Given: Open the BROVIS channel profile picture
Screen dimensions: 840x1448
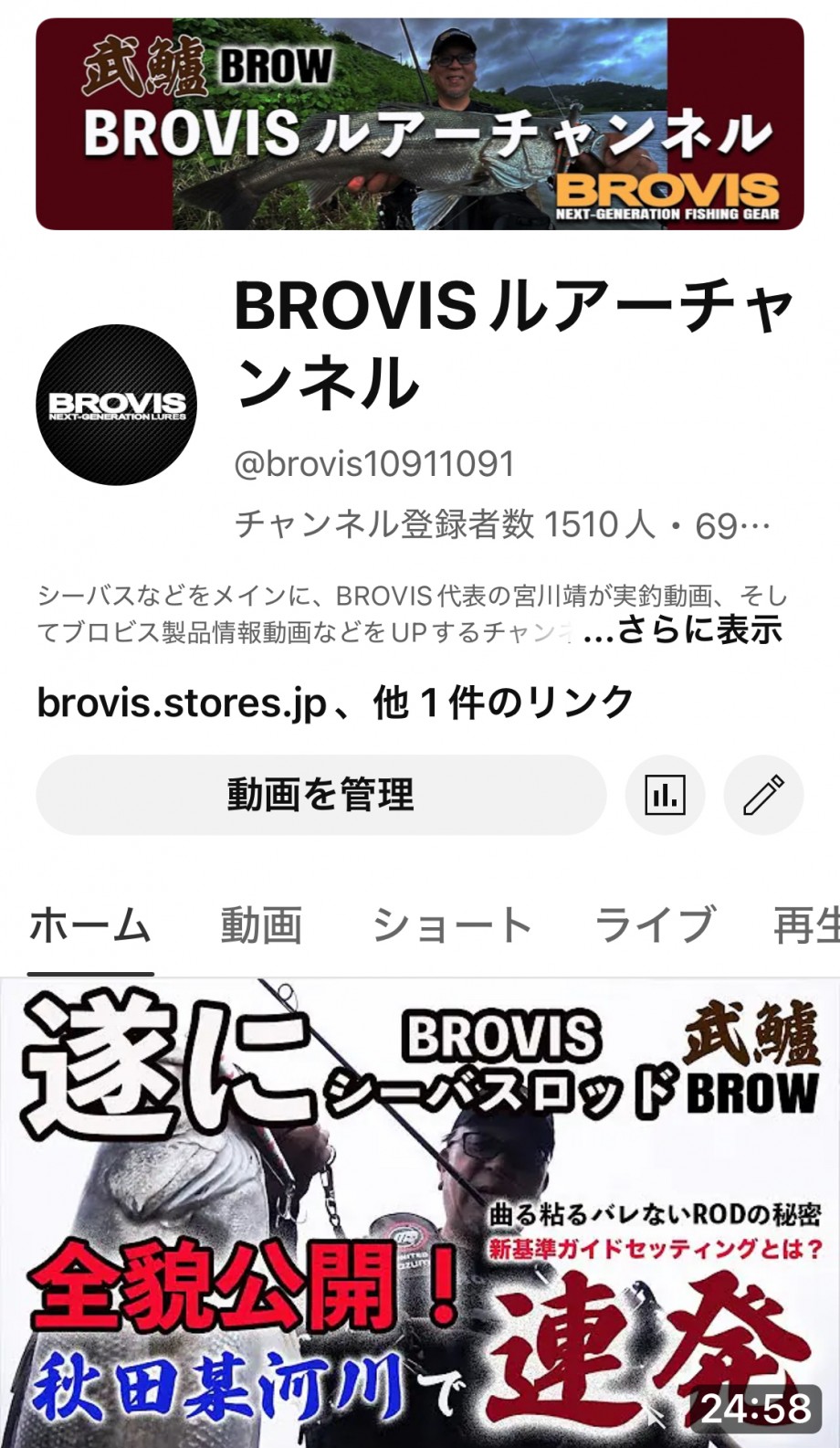Looking at the screenshot, I should 117,405.
